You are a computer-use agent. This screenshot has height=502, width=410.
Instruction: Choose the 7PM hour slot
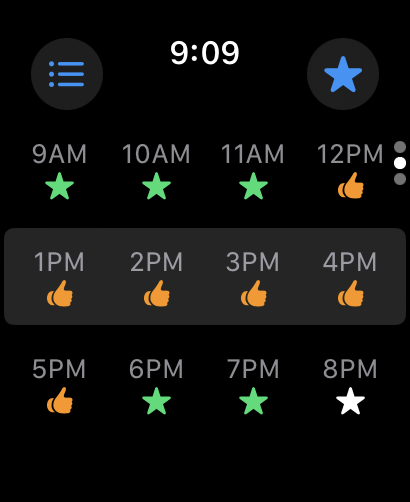tap(253, 386)
